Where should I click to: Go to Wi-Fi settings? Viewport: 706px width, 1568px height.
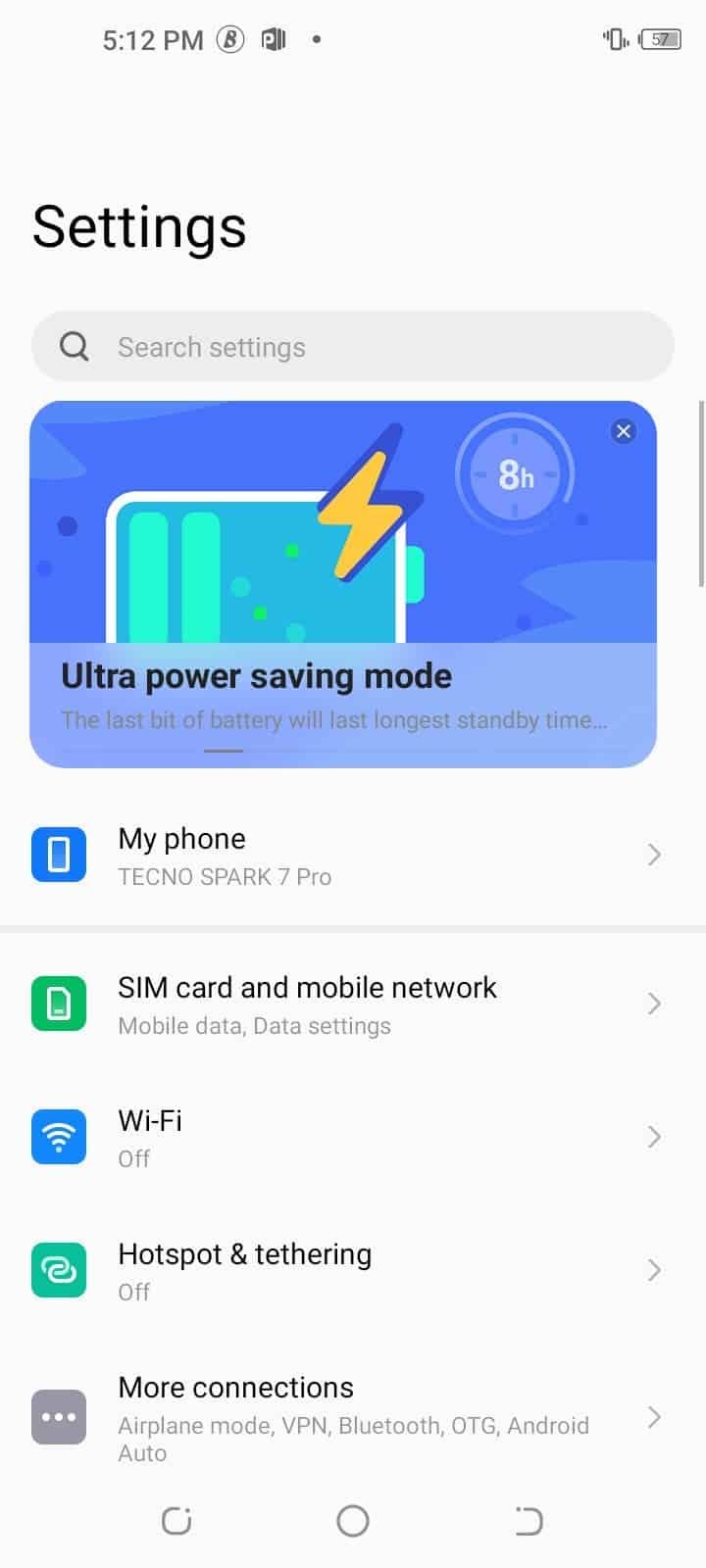point(353,1138)
